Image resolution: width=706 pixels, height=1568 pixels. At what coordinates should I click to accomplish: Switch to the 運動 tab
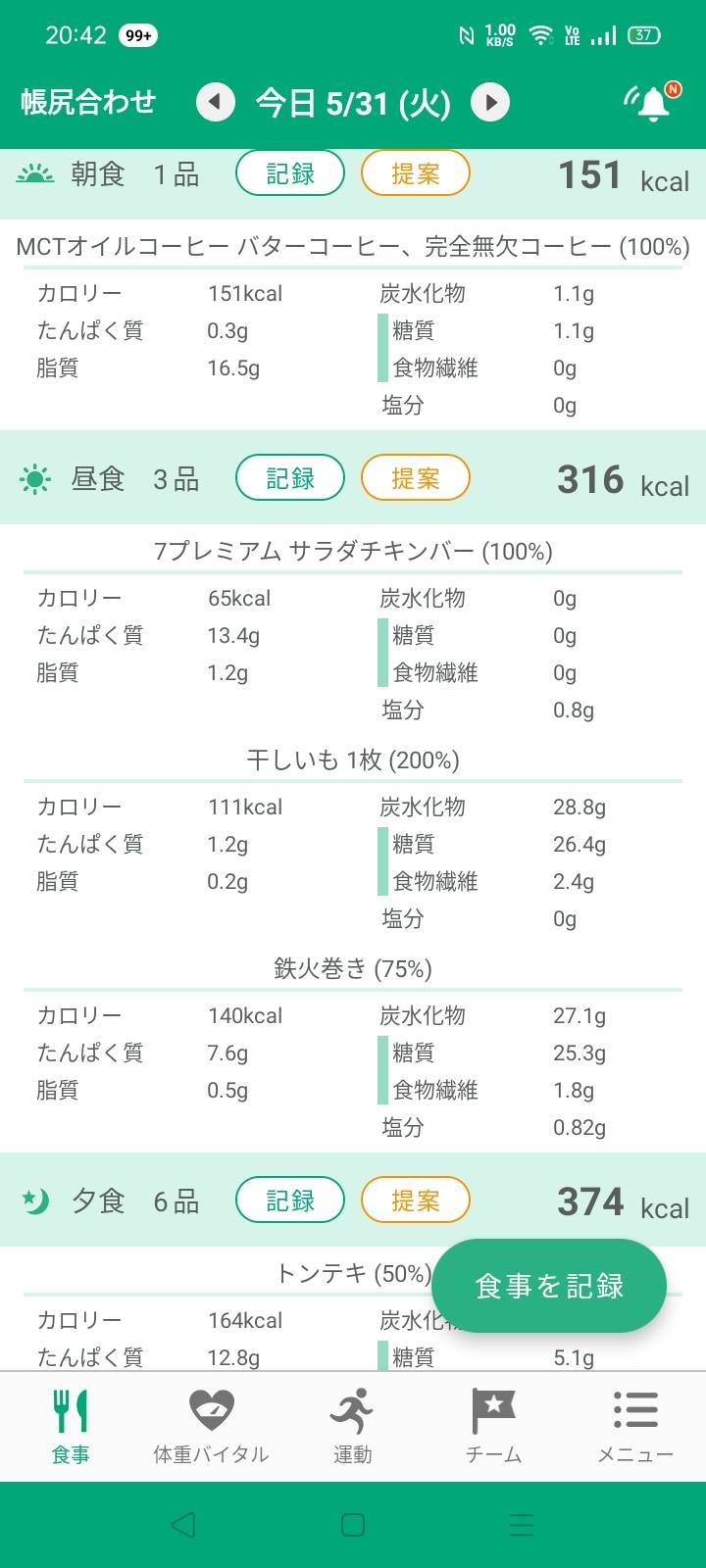pyautogui.click(x=353, y=1426)
